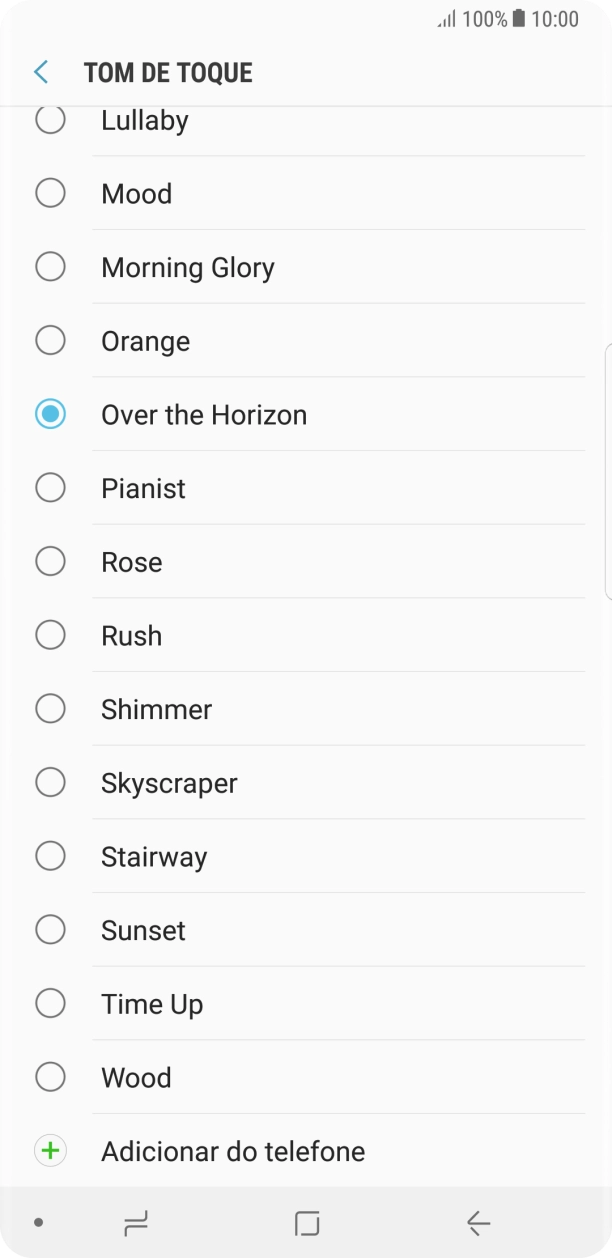Choose the Rose ringtone
Viewport: 612px width, 1258px height.
pyautogui.click(x=131, y=562)
